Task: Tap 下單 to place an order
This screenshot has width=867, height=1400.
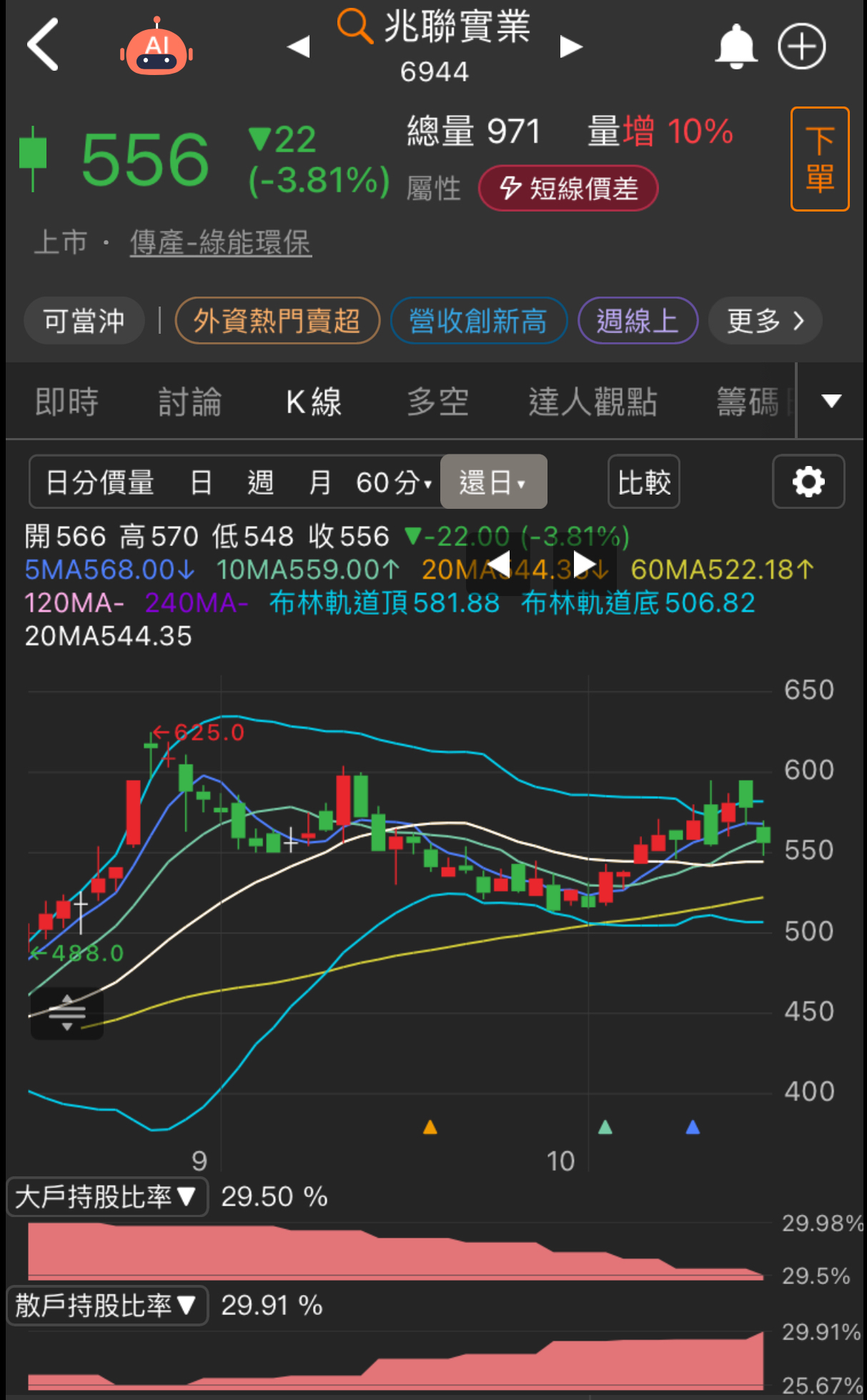Action: (819, 159)
